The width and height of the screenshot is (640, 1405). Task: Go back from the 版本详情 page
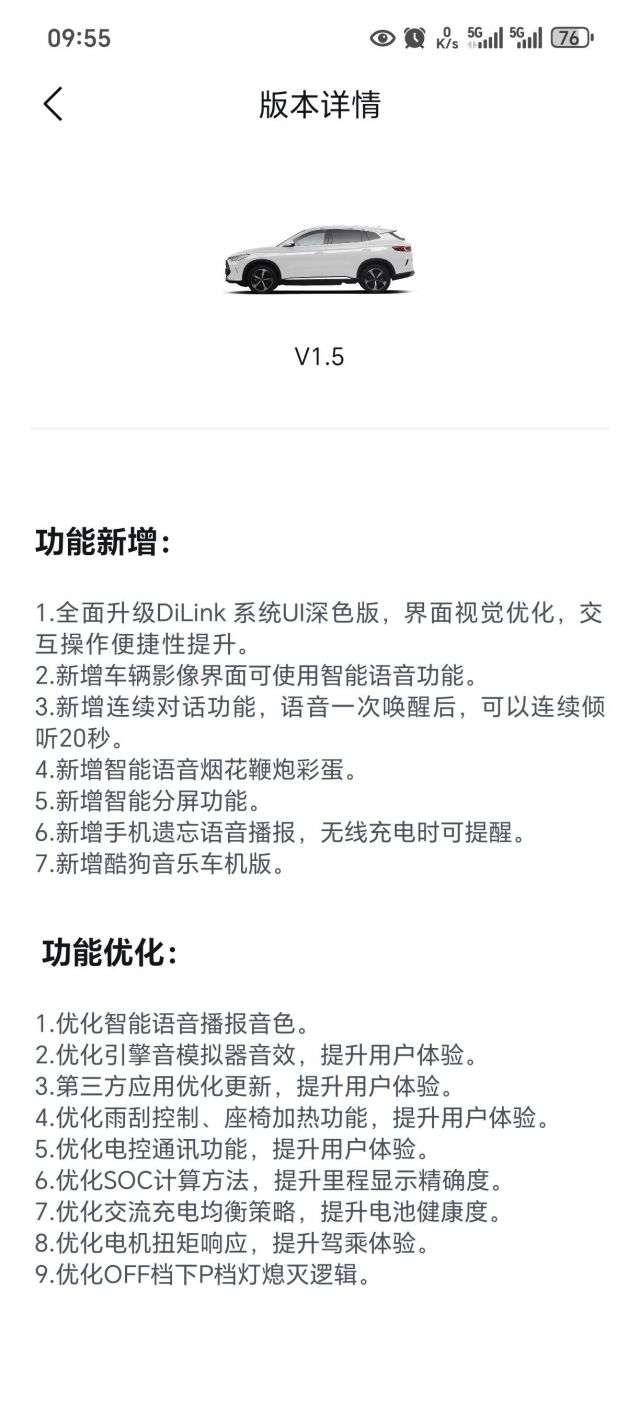coord(53,104)
